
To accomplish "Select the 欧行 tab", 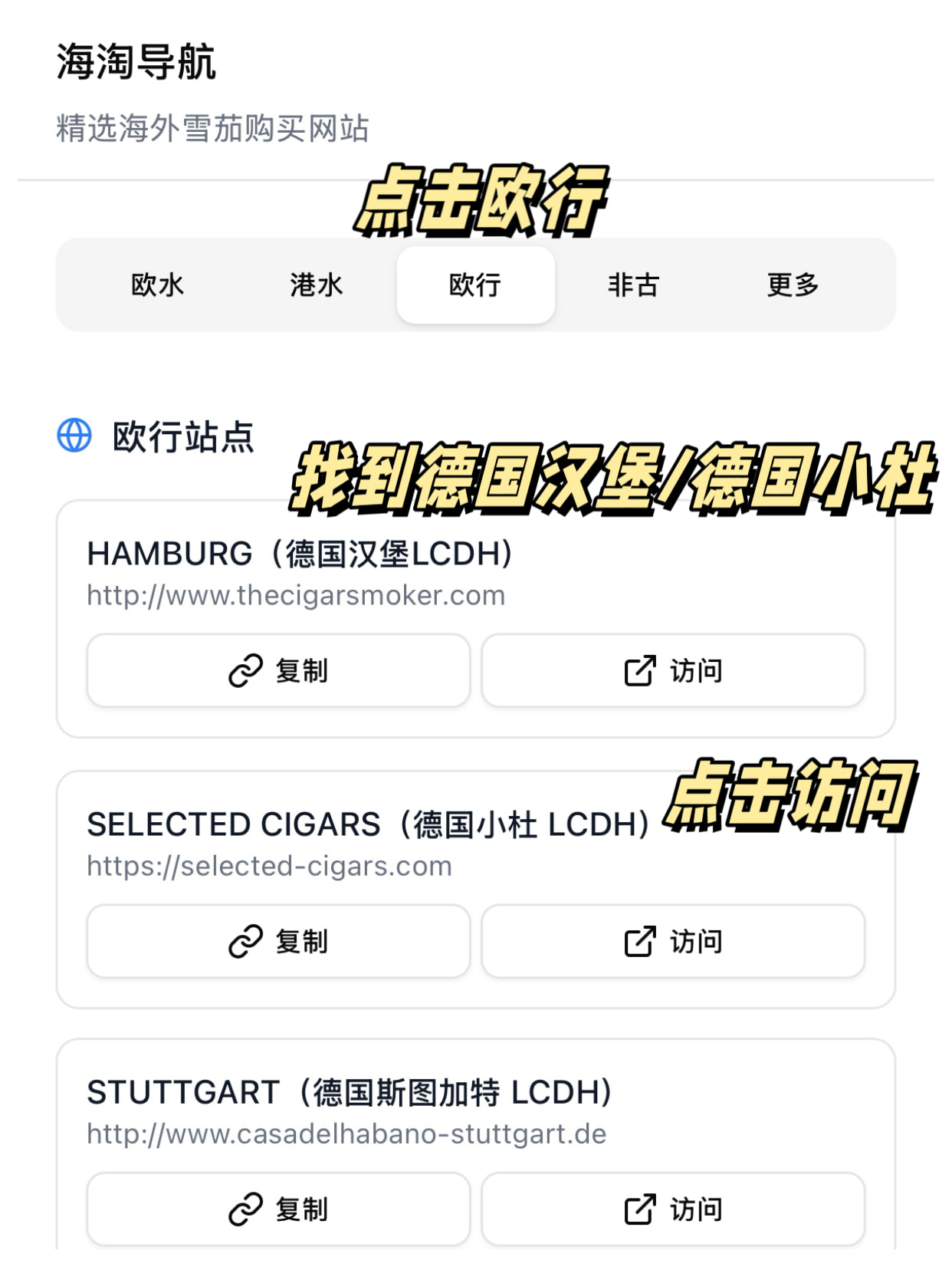I will [x=475, y=285].
